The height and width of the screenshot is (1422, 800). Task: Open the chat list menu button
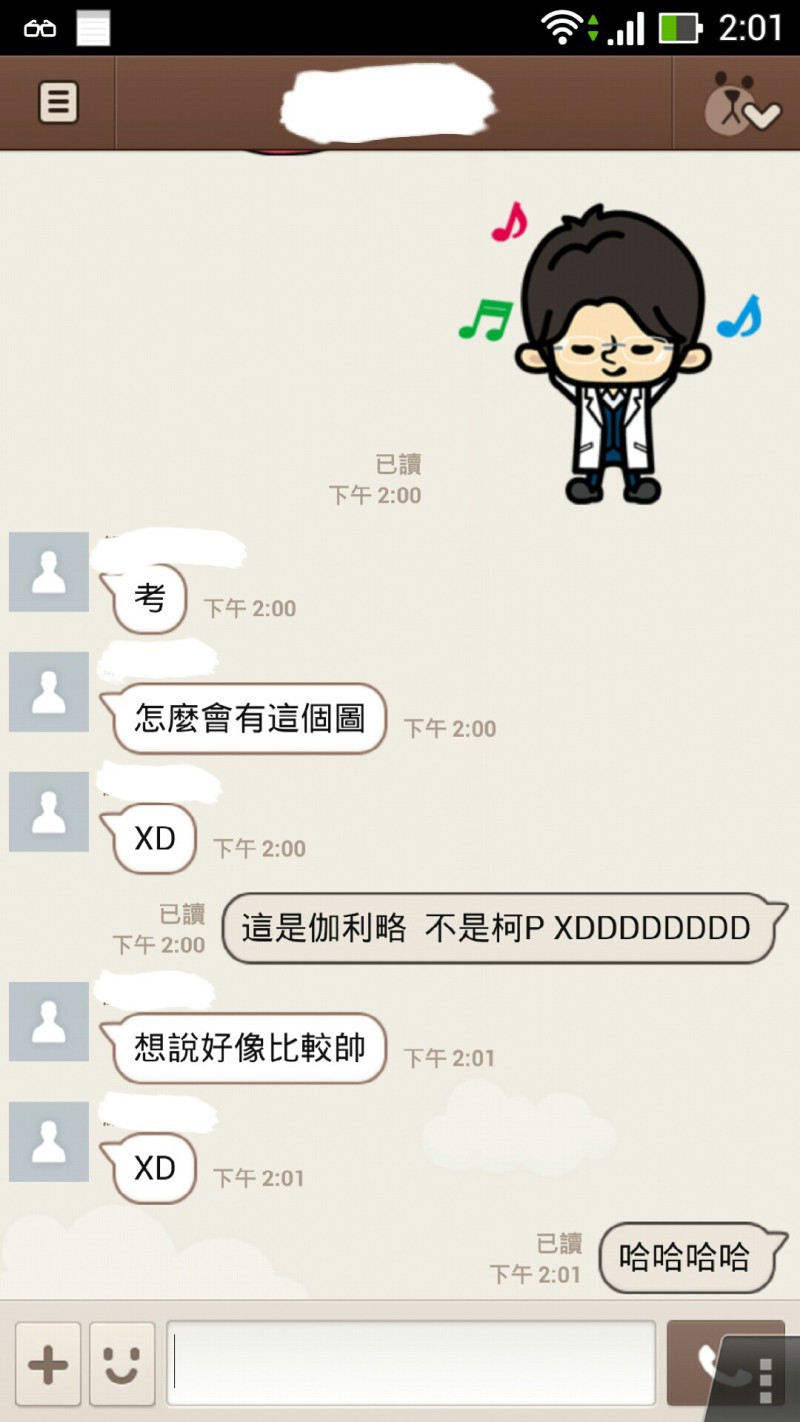(x=58, y=102)
